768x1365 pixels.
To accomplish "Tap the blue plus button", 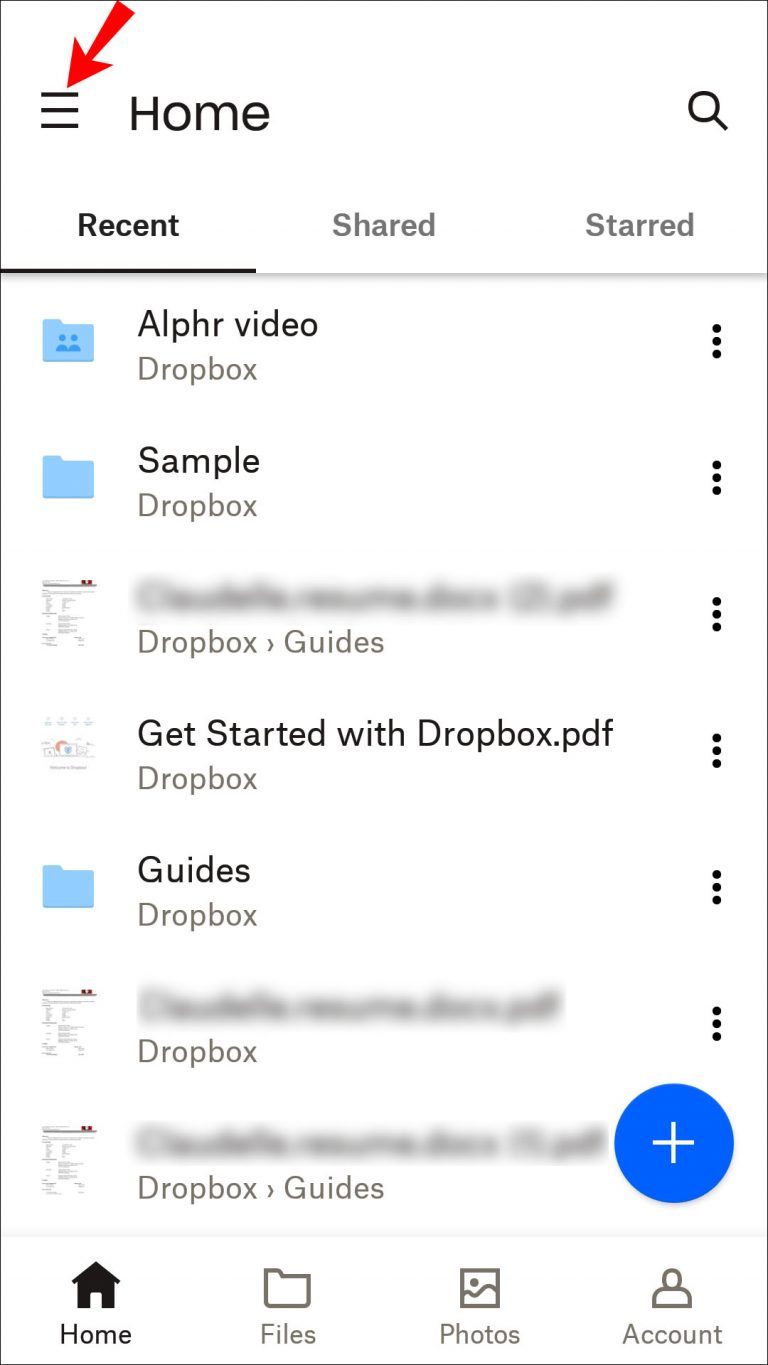I will click(673, 1142).
